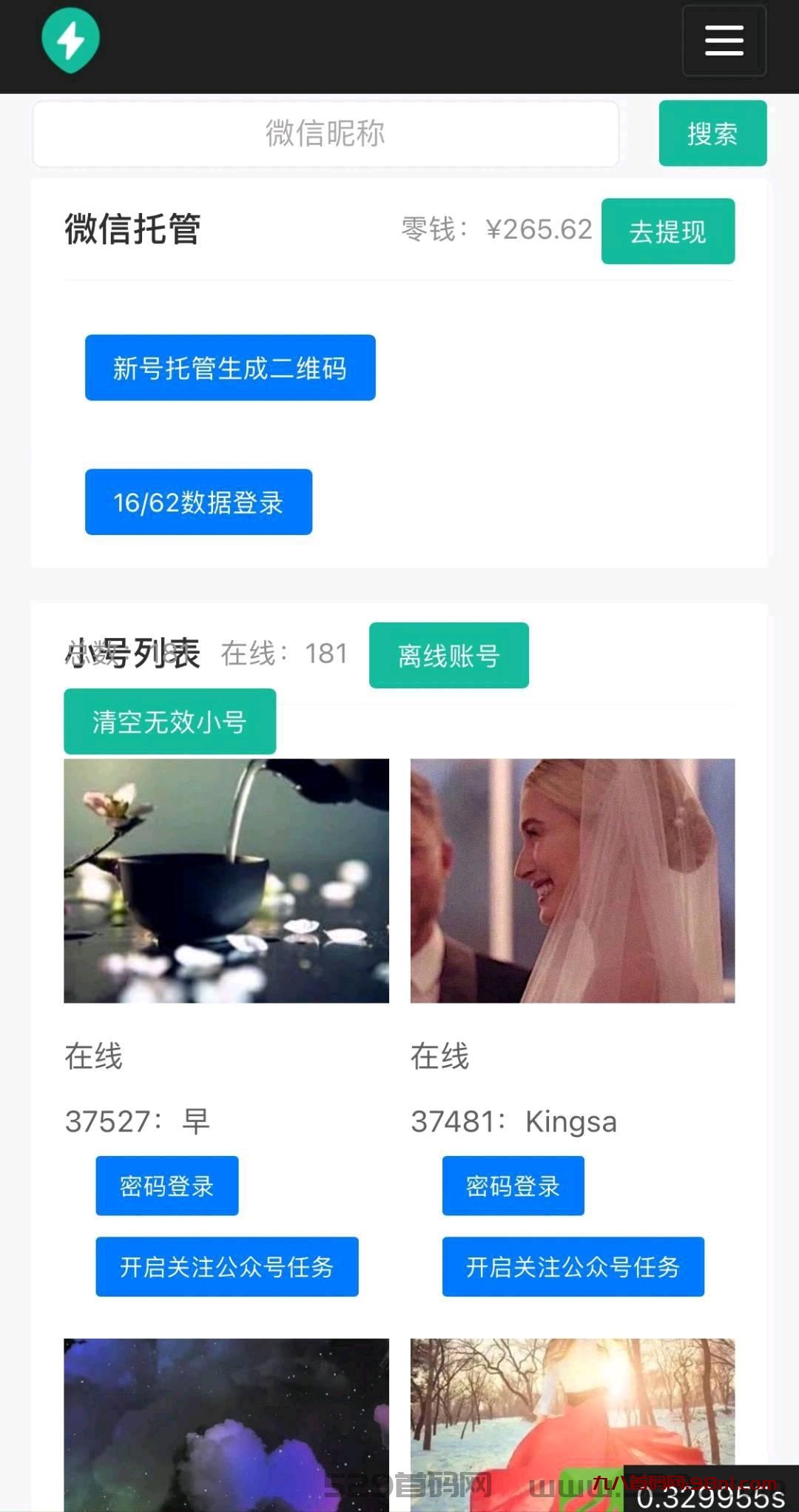
Task: View 离线账号 offline accounts
Action: pos(448,655)
